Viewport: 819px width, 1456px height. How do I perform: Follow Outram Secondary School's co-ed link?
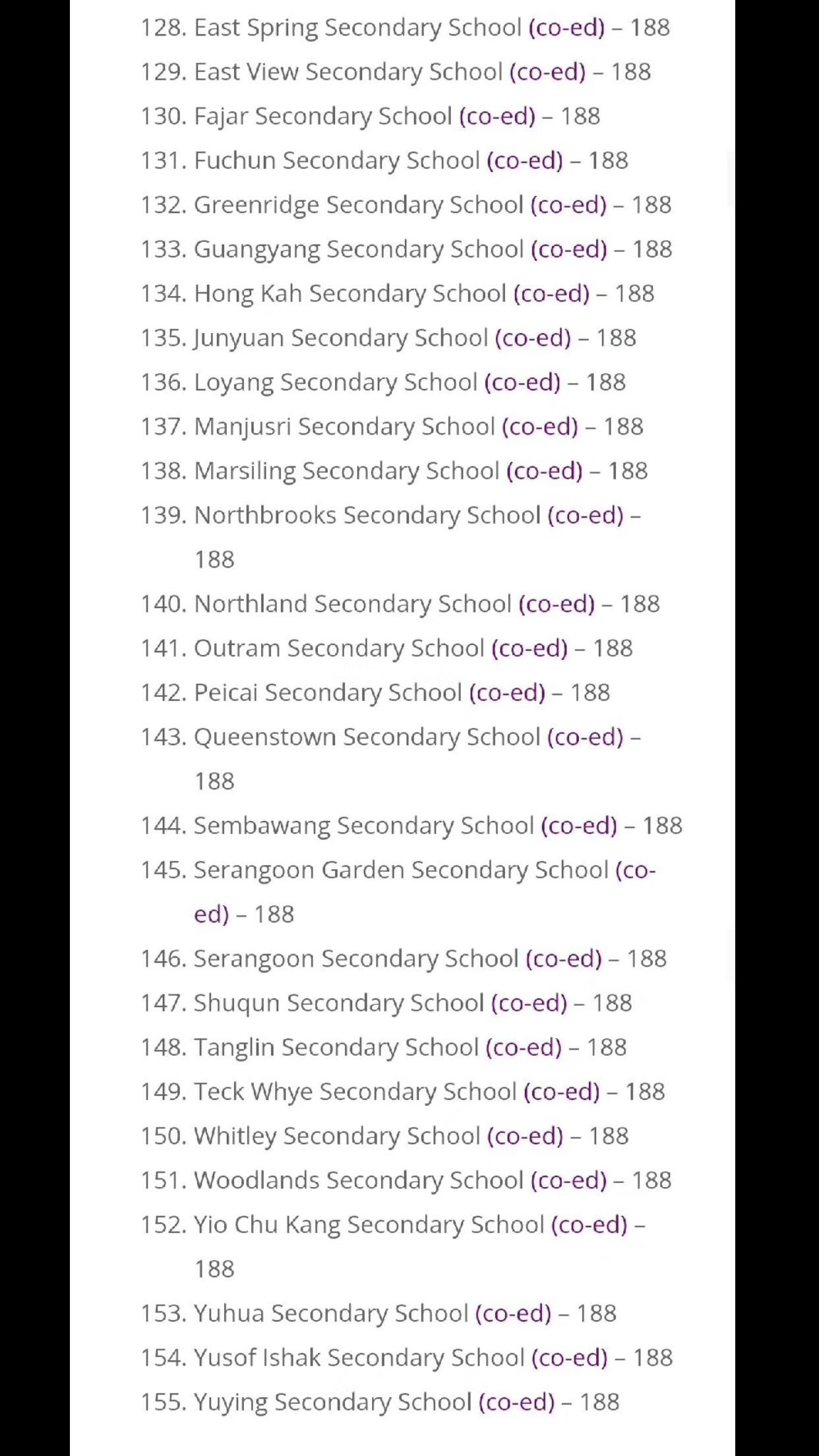pyautogui.click(x=529, y=648)
